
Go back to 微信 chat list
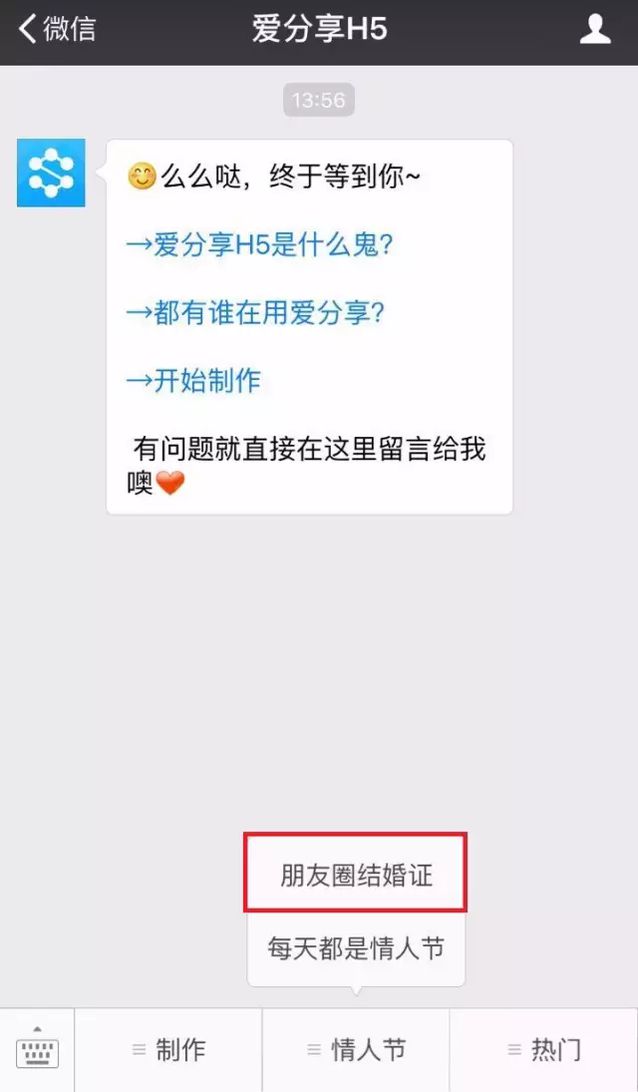click(57, 29)
